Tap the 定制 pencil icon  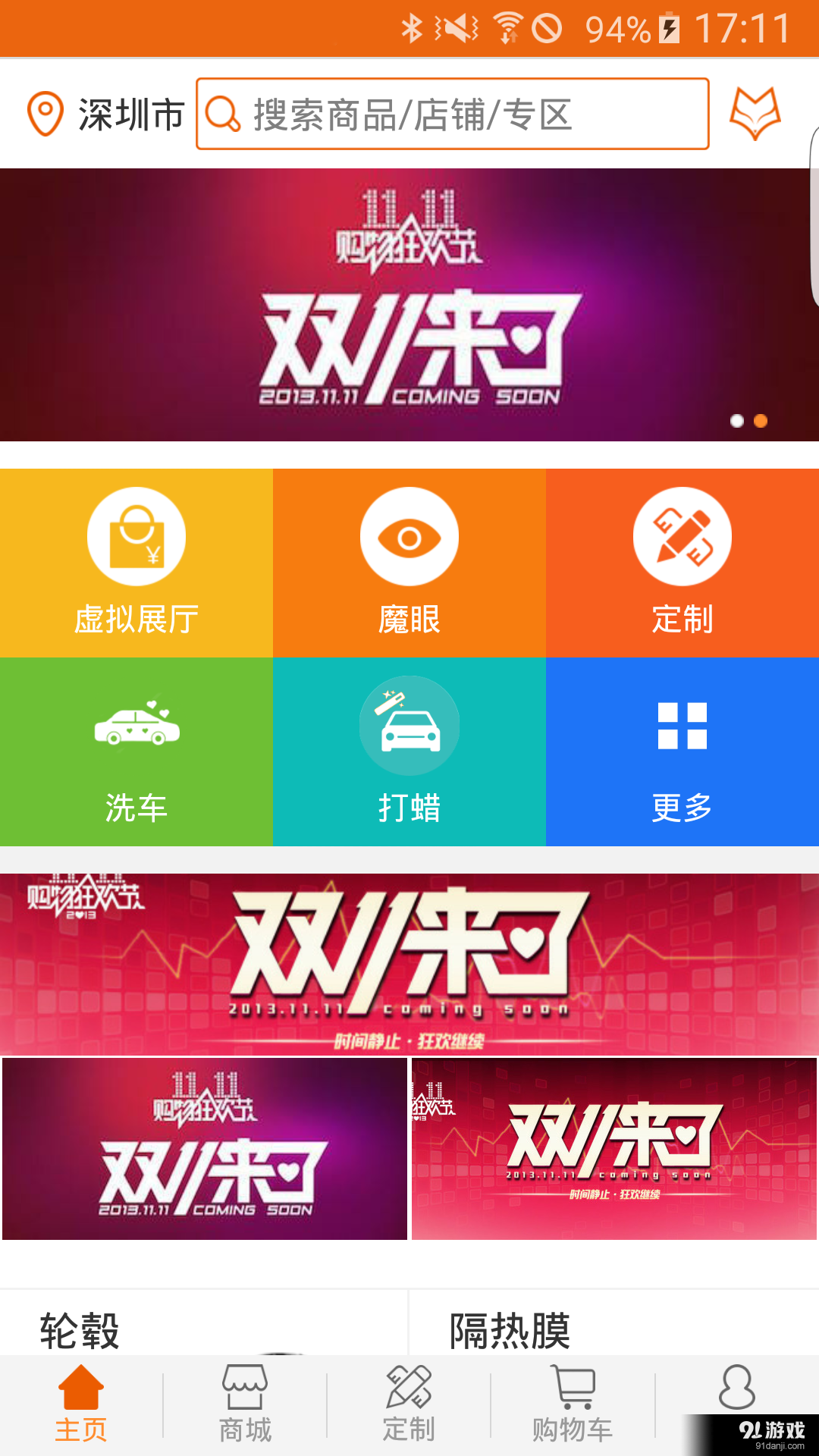coord(682,535)
